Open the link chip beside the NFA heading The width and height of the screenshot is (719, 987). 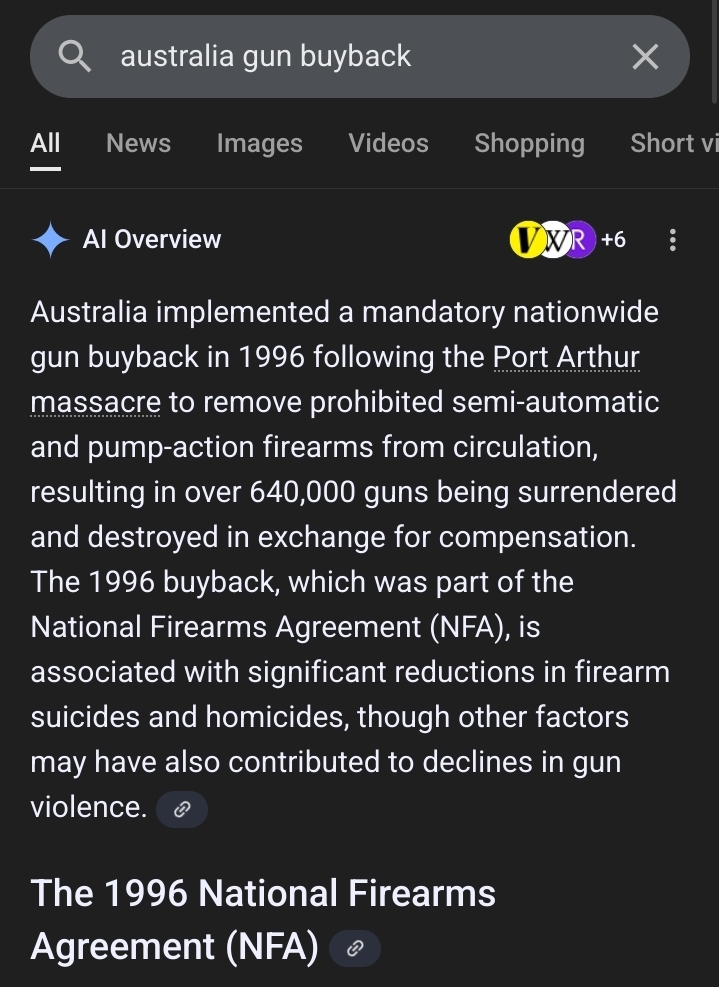(355, 949)
